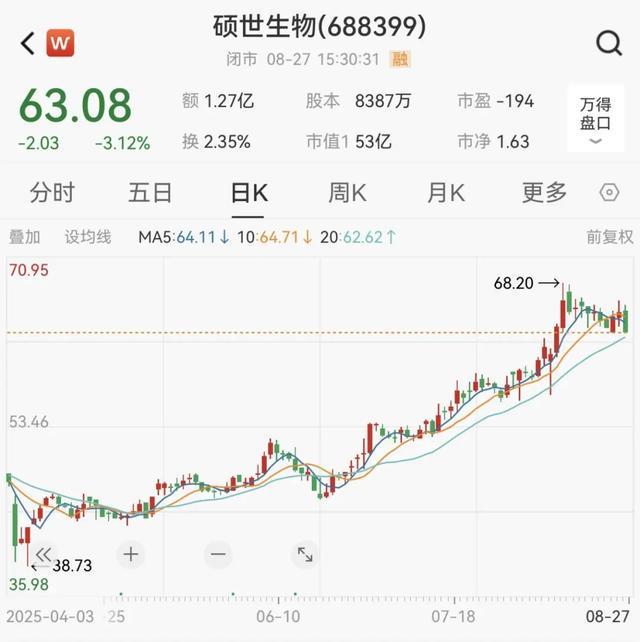Select the 日K chart tab
Viewport: 640px width, 642px height.
click(248, 192)
